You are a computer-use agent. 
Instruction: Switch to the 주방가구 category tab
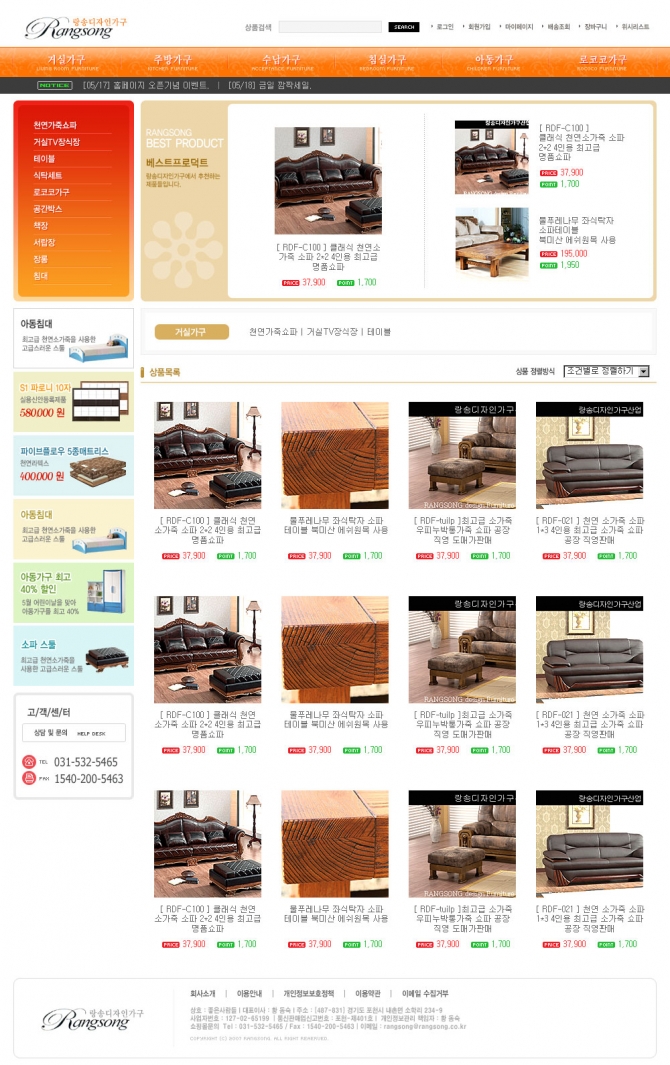(x=171, y=62)
